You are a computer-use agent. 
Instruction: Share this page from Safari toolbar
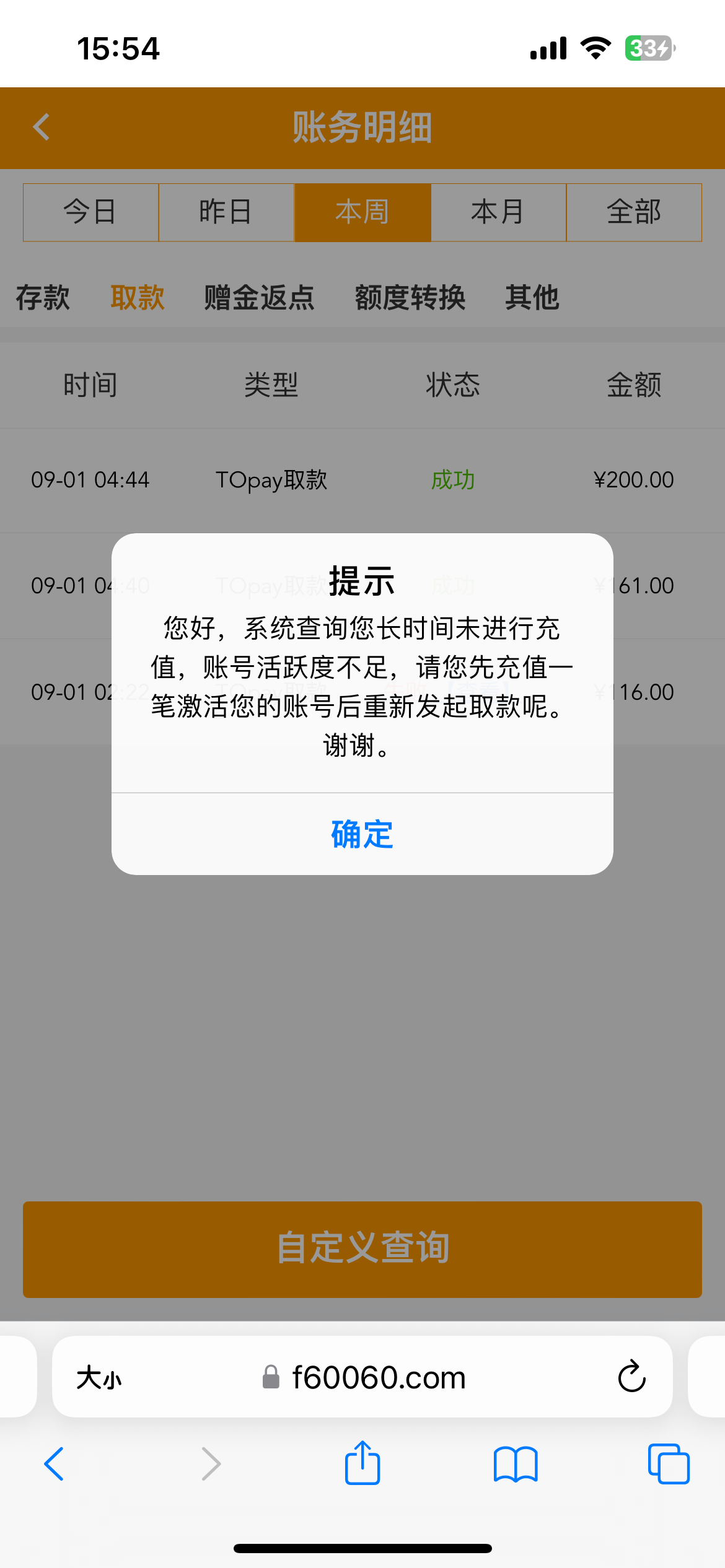pyautogui.click(x=362, y=1464)
